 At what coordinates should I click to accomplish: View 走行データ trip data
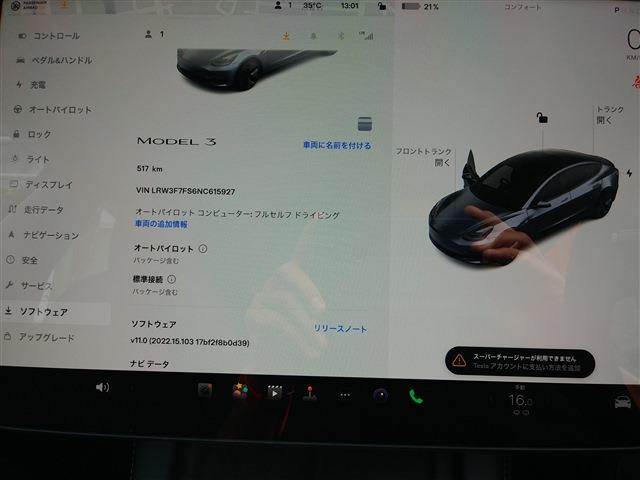point(43,210)
